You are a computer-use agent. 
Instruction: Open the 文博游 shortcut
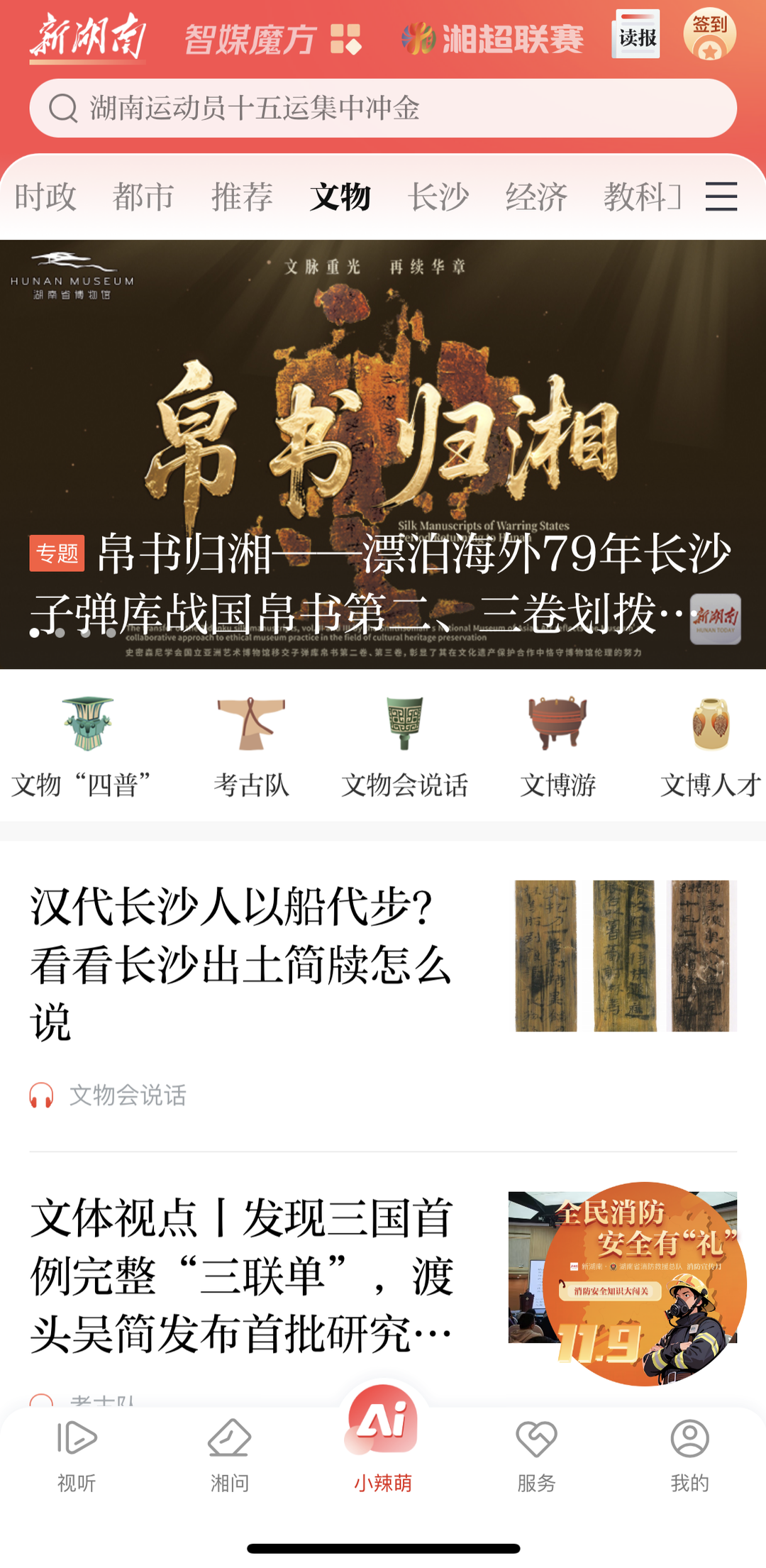click(557, 745)
